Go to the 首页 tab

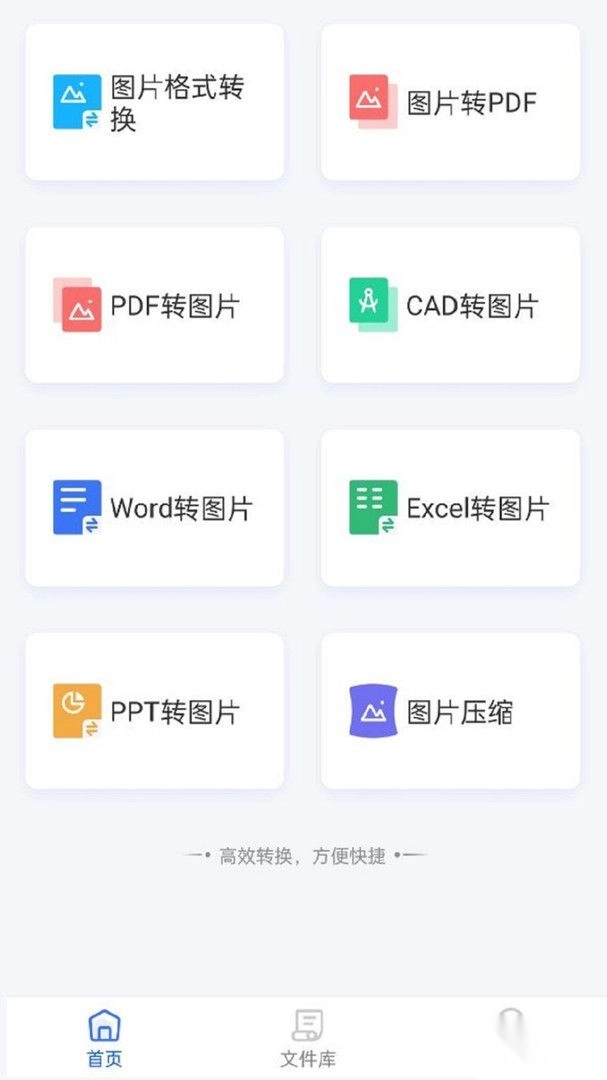(104, 1037)
